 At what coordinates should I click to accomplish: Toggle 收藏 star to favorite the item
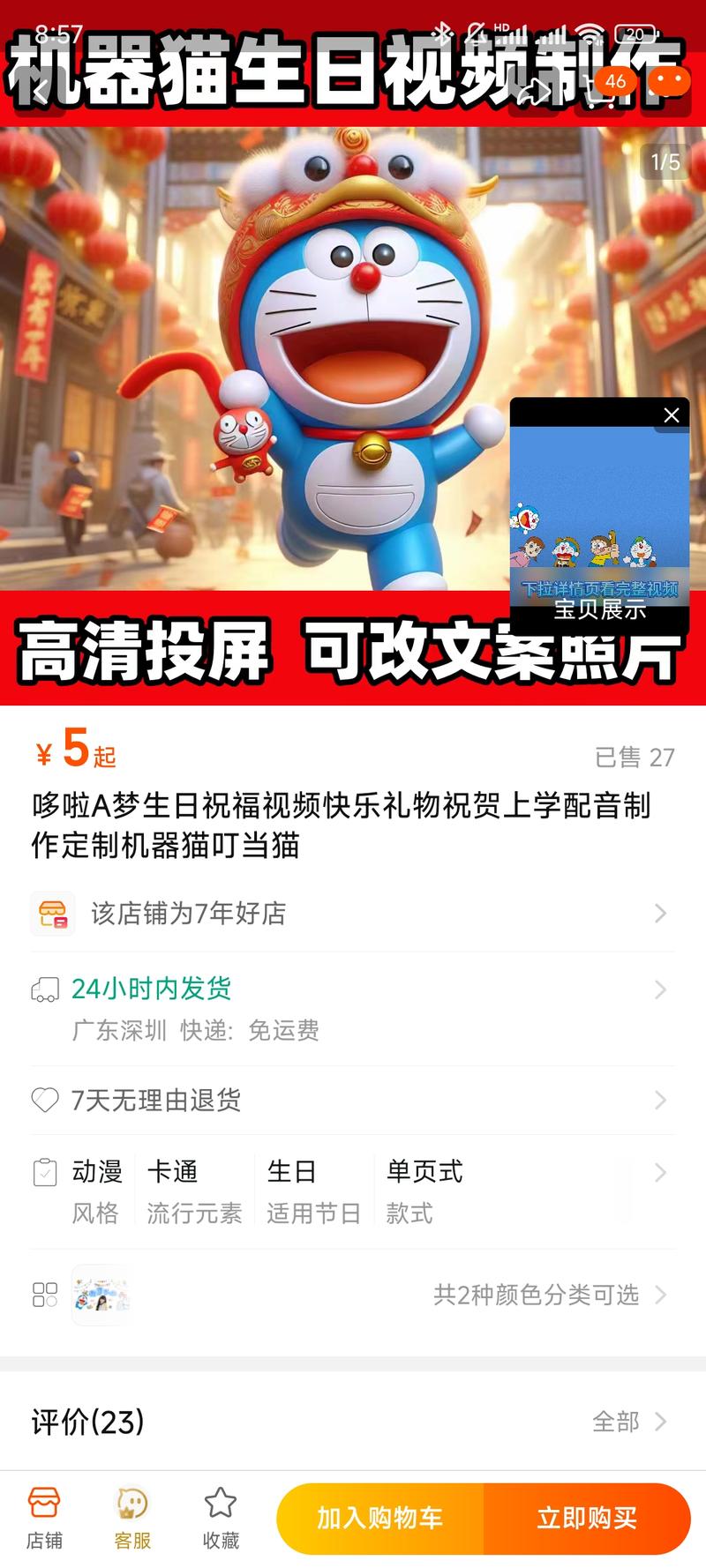pyautogui.click(x=221, y=1517)
